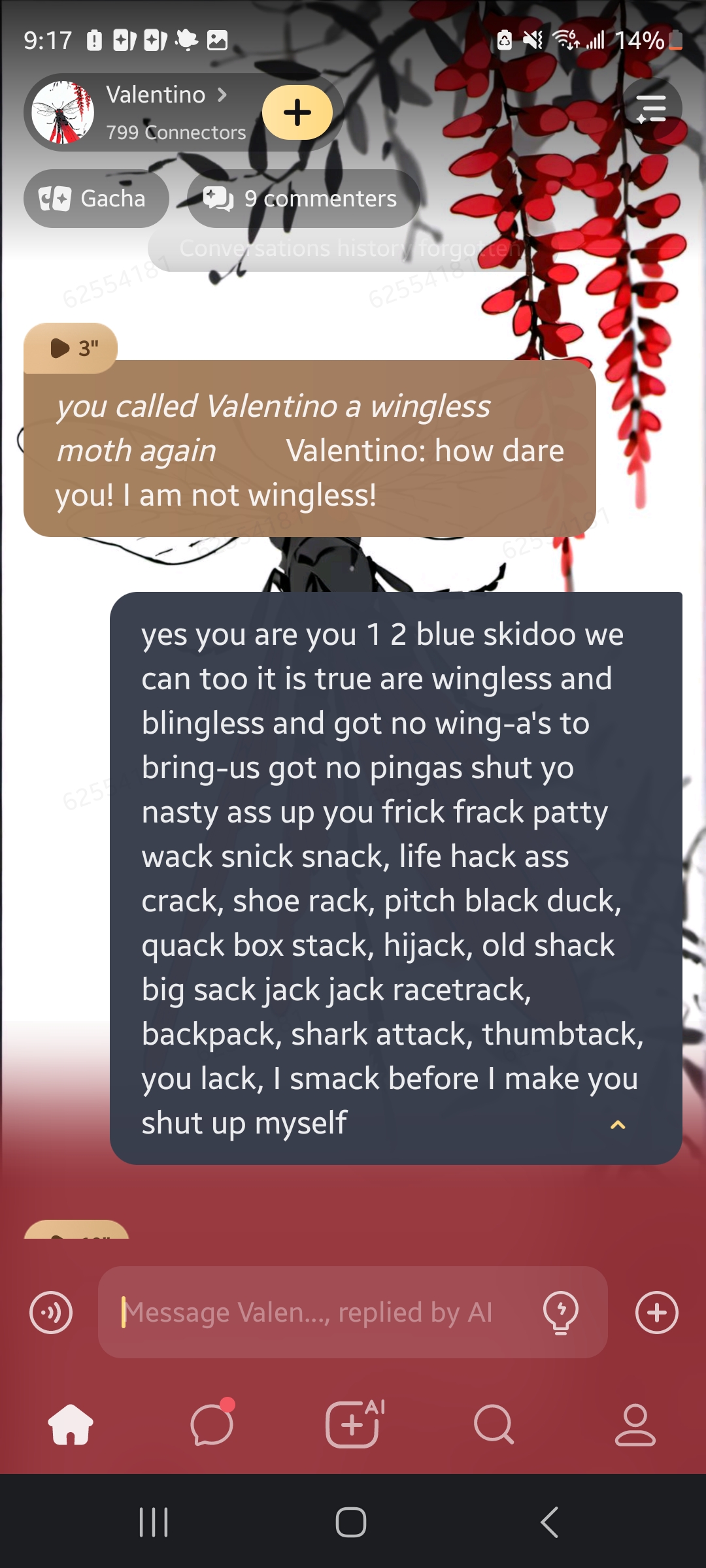This screenshot has height=1568, width=706.
Task: Go to the Home tab
Action: [71, 1424]
